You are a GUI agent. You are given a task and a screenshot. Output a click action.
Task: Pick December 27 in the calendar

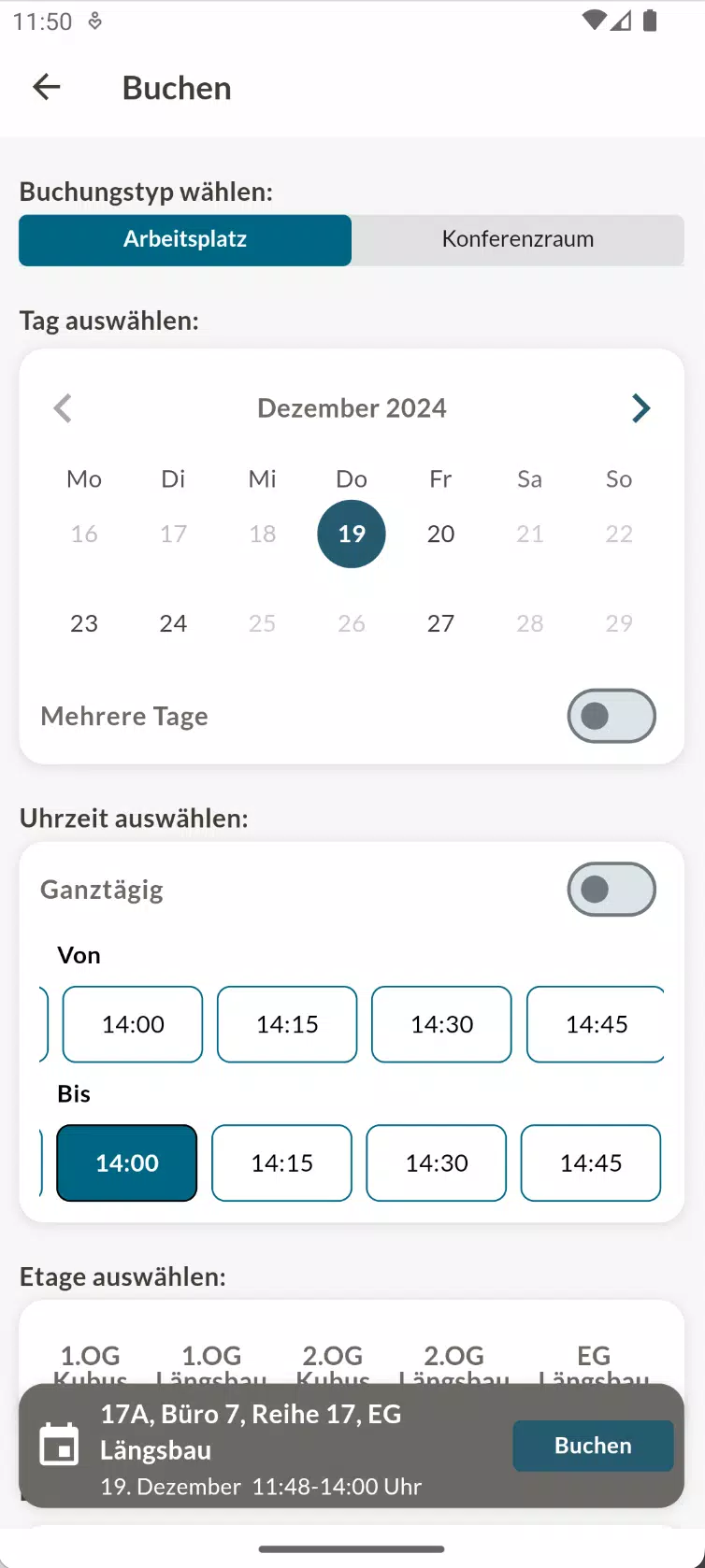pos(440,623)
